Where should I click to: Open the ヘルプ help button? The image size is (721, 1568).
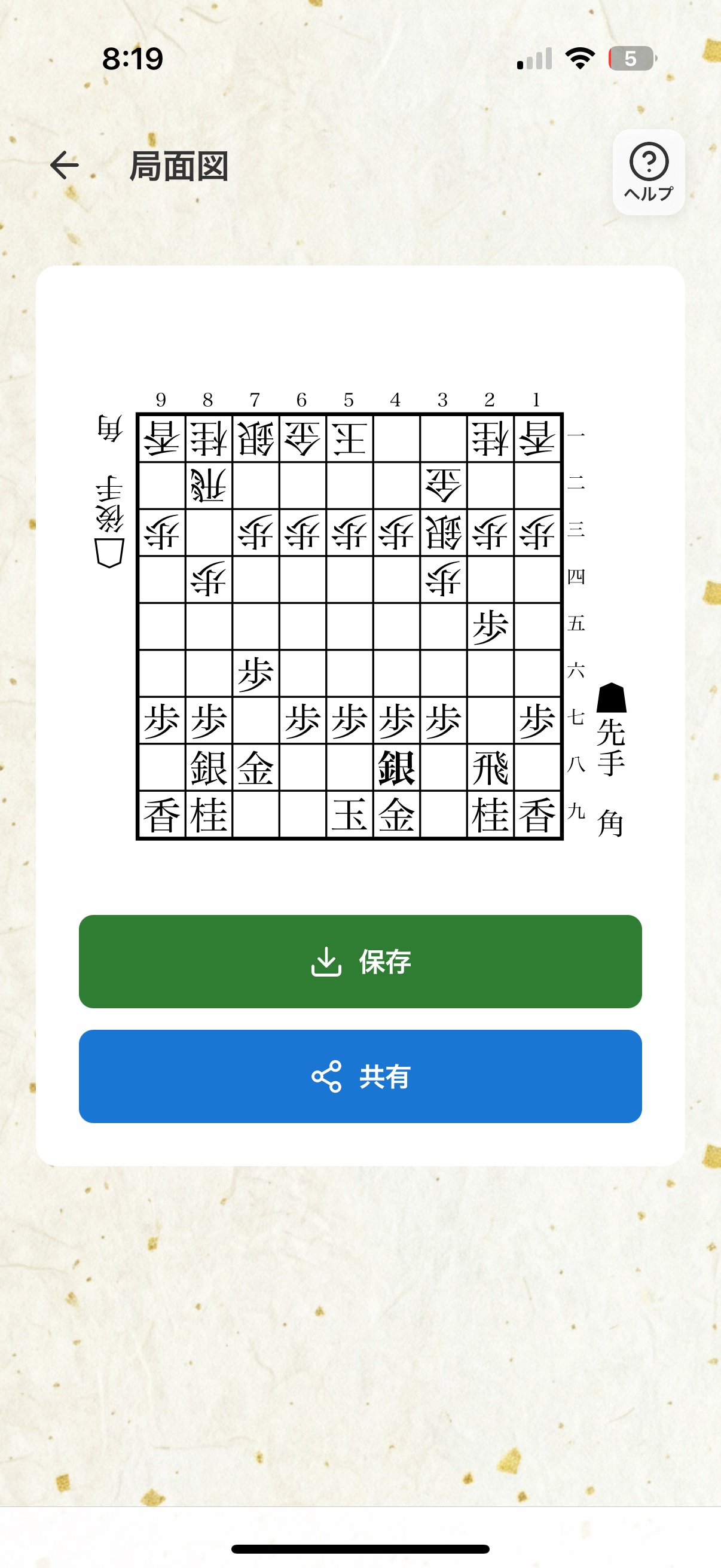coord(648,172)
